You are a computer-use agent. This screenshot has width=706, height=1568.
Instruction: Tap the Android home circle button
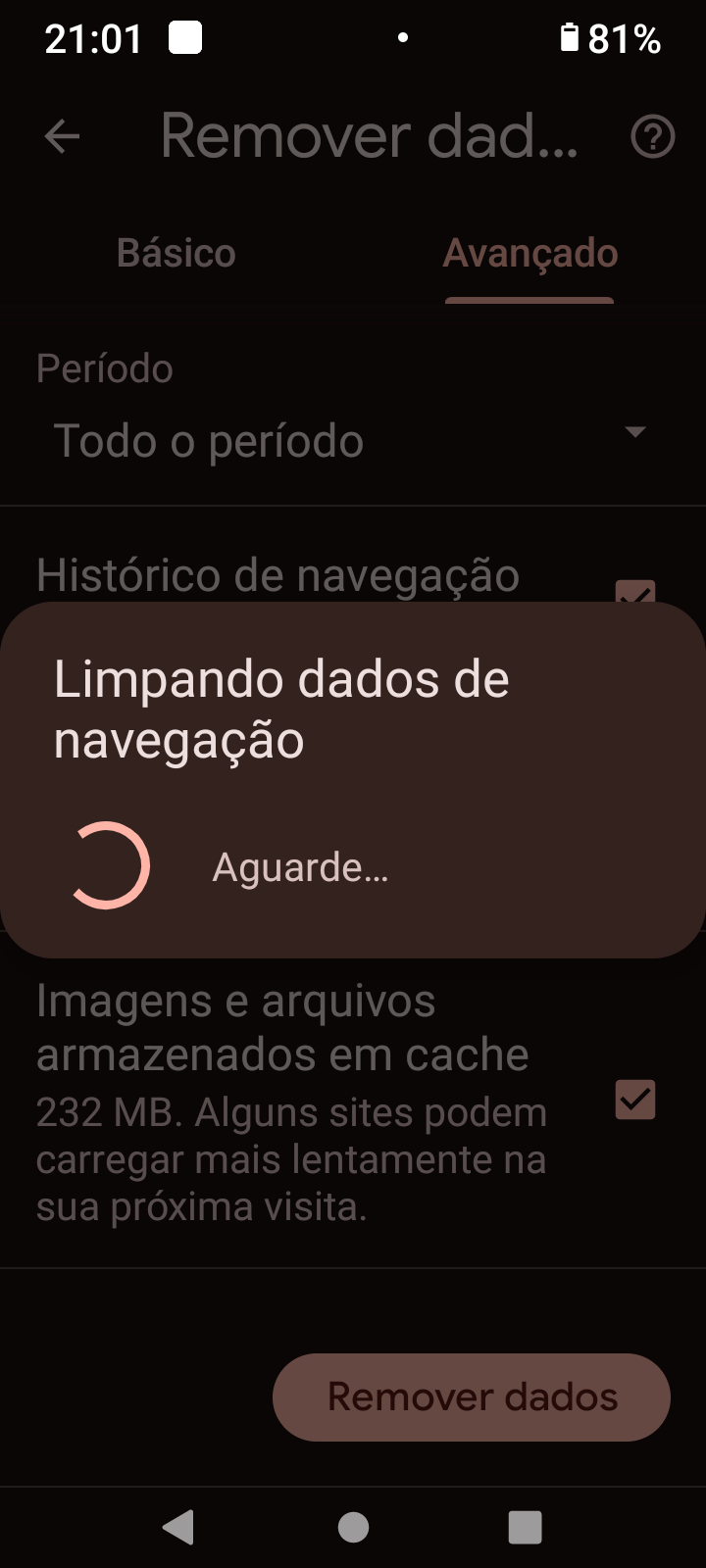[x=353, y=1525]
